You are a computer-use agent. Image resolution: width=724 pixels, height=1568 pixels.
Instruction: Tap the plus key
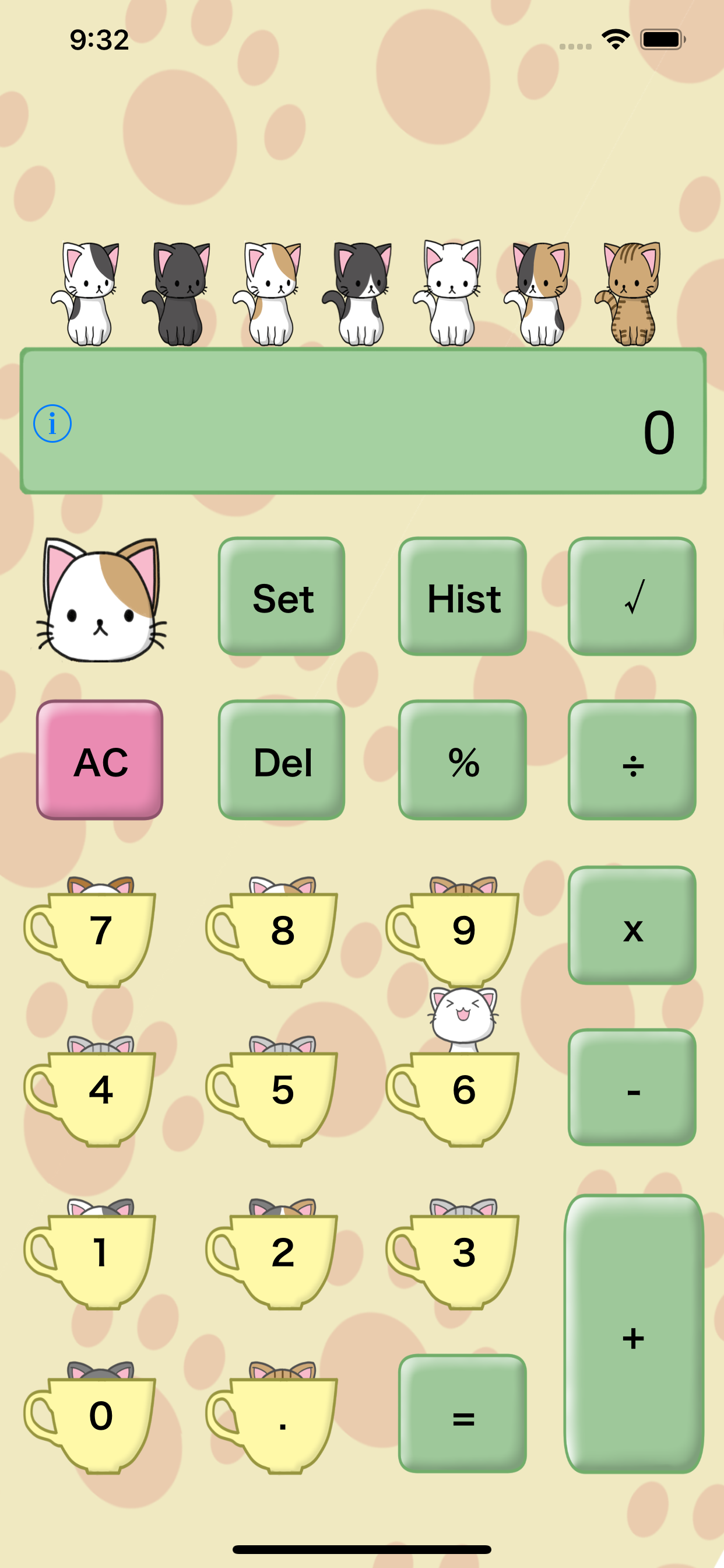[x=632, y=1333]
